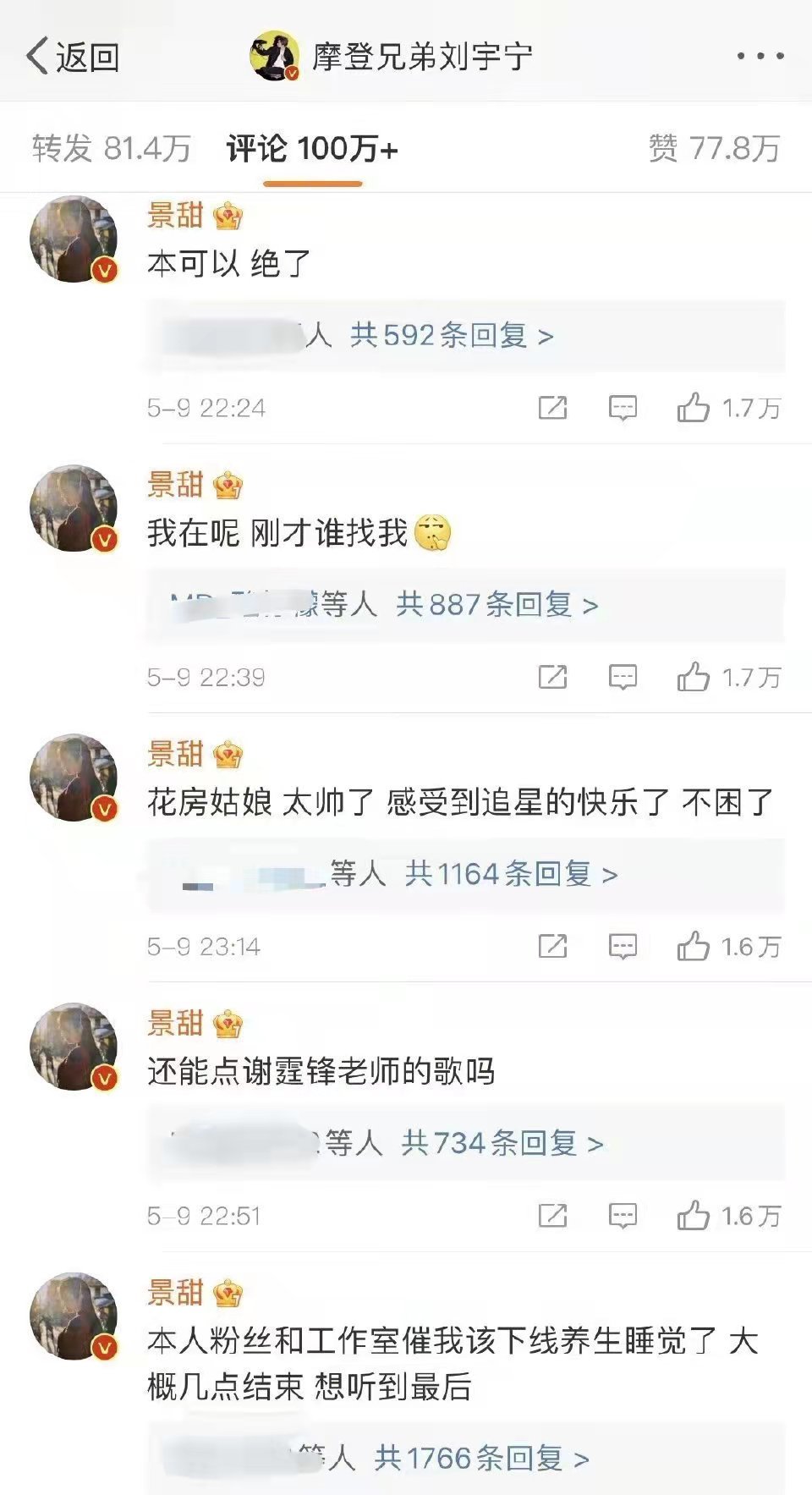Repost the comment 本可以 绝了

pyautogui.click(x=552, y=408)
